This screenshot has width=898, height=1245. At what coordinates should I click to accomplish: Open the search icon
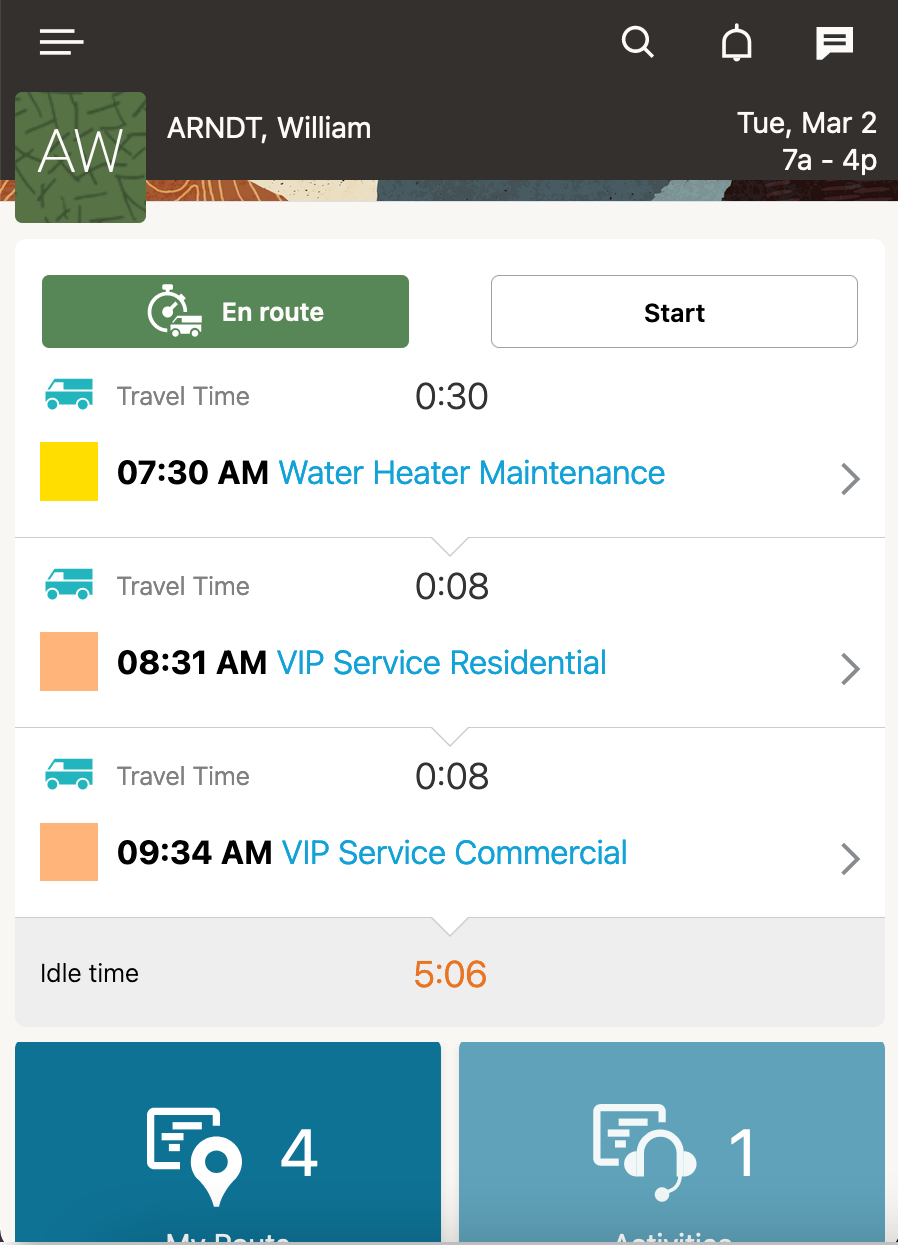[637, 42]
